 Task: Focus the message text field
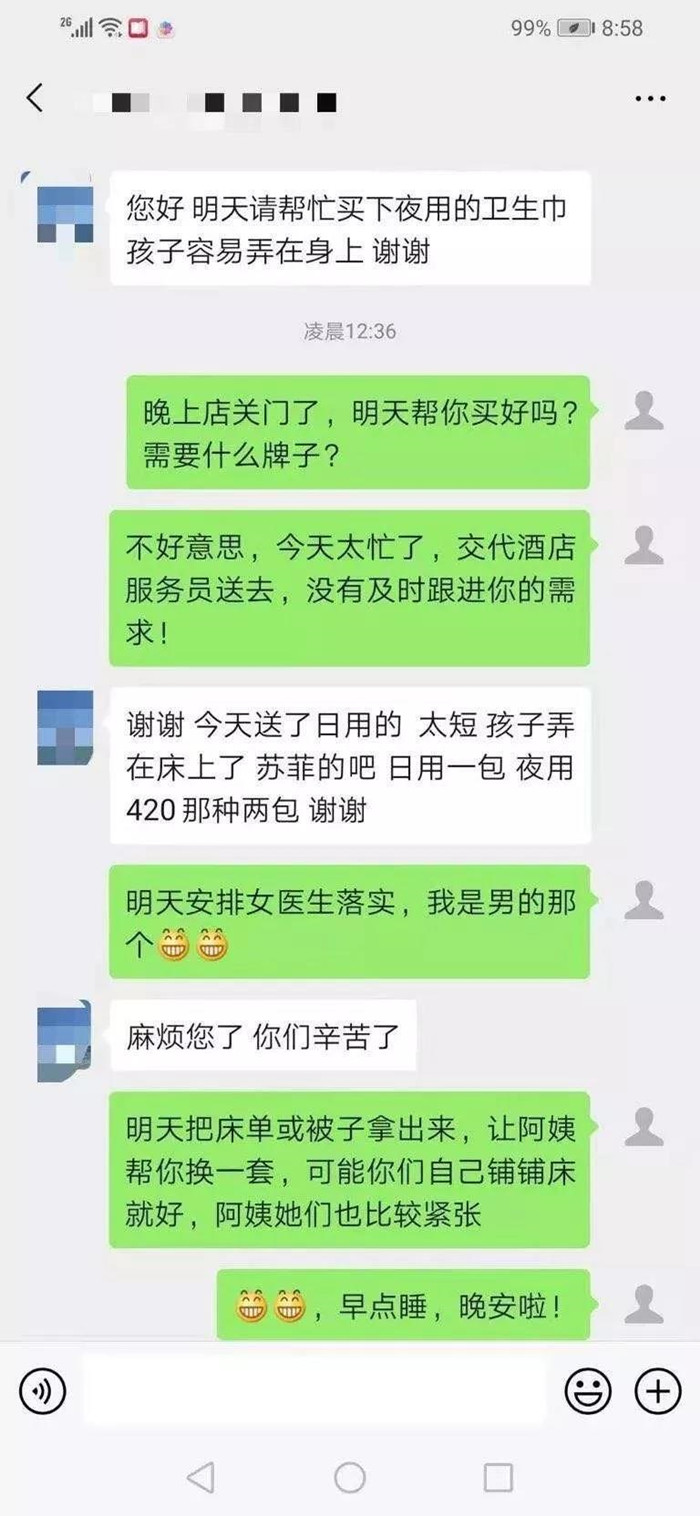pos(313,1391)
